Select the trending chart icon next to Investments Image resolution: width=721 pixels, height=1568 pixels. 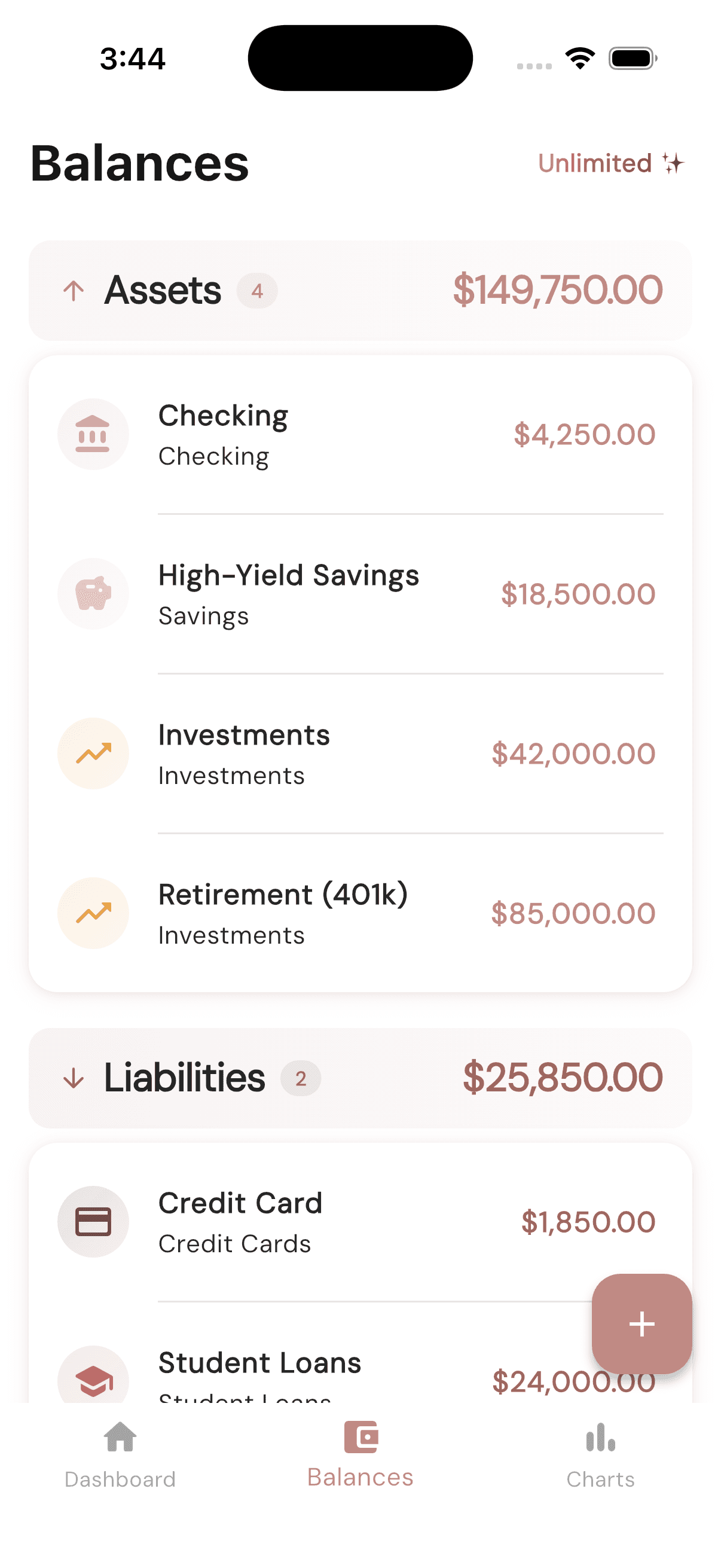[93, 753]
